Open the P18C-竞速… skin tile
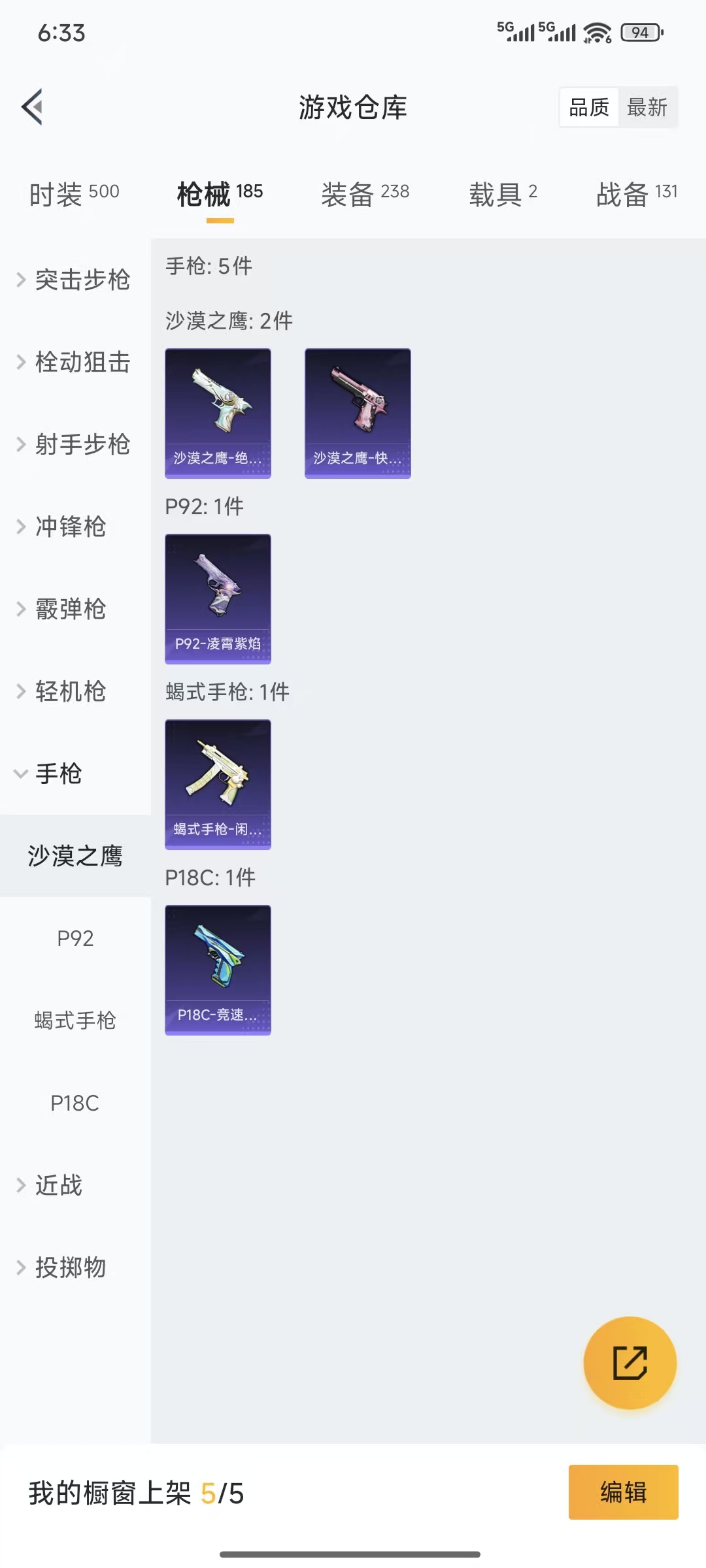 [218, 970]
